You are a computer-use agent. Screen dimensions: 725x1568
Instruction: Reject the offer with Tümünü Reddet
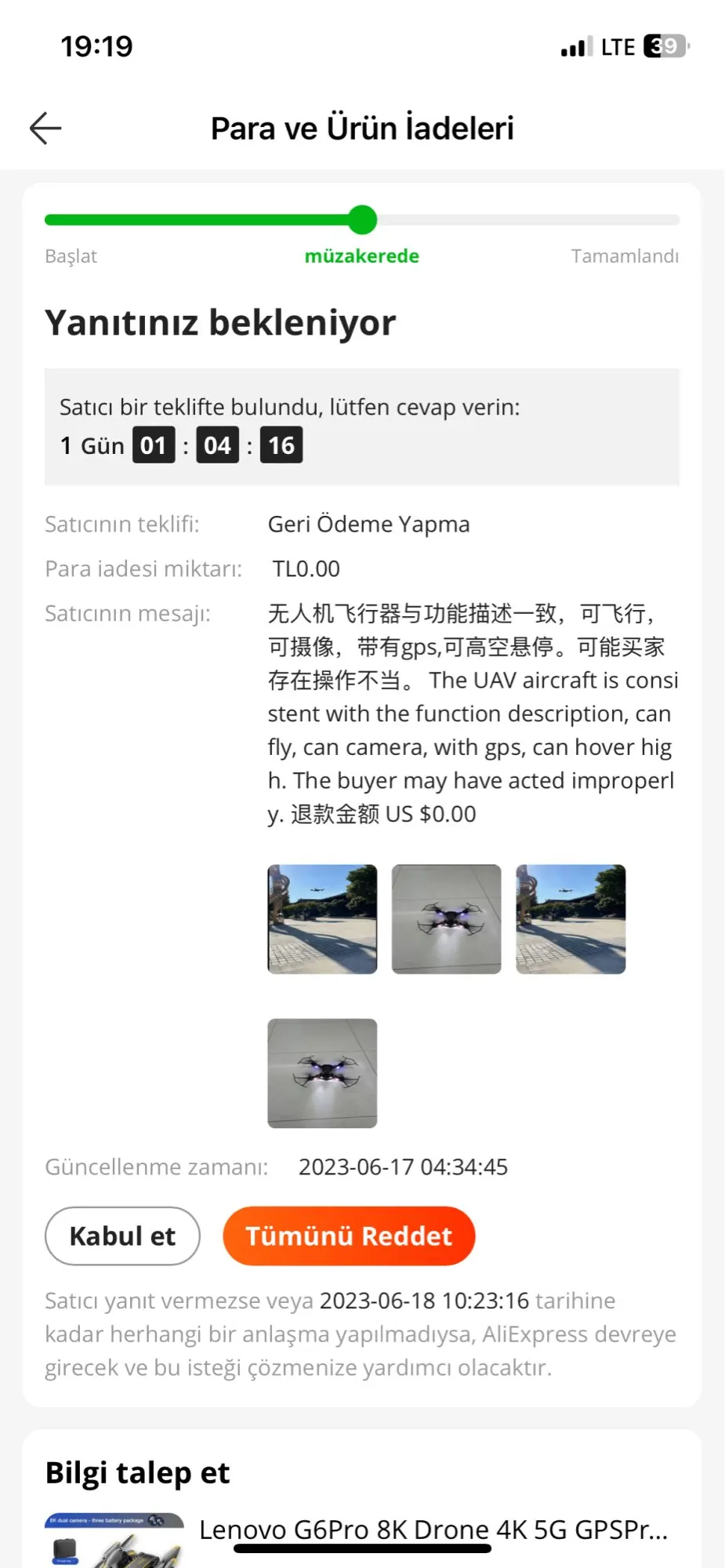[x=349, y=1236]
